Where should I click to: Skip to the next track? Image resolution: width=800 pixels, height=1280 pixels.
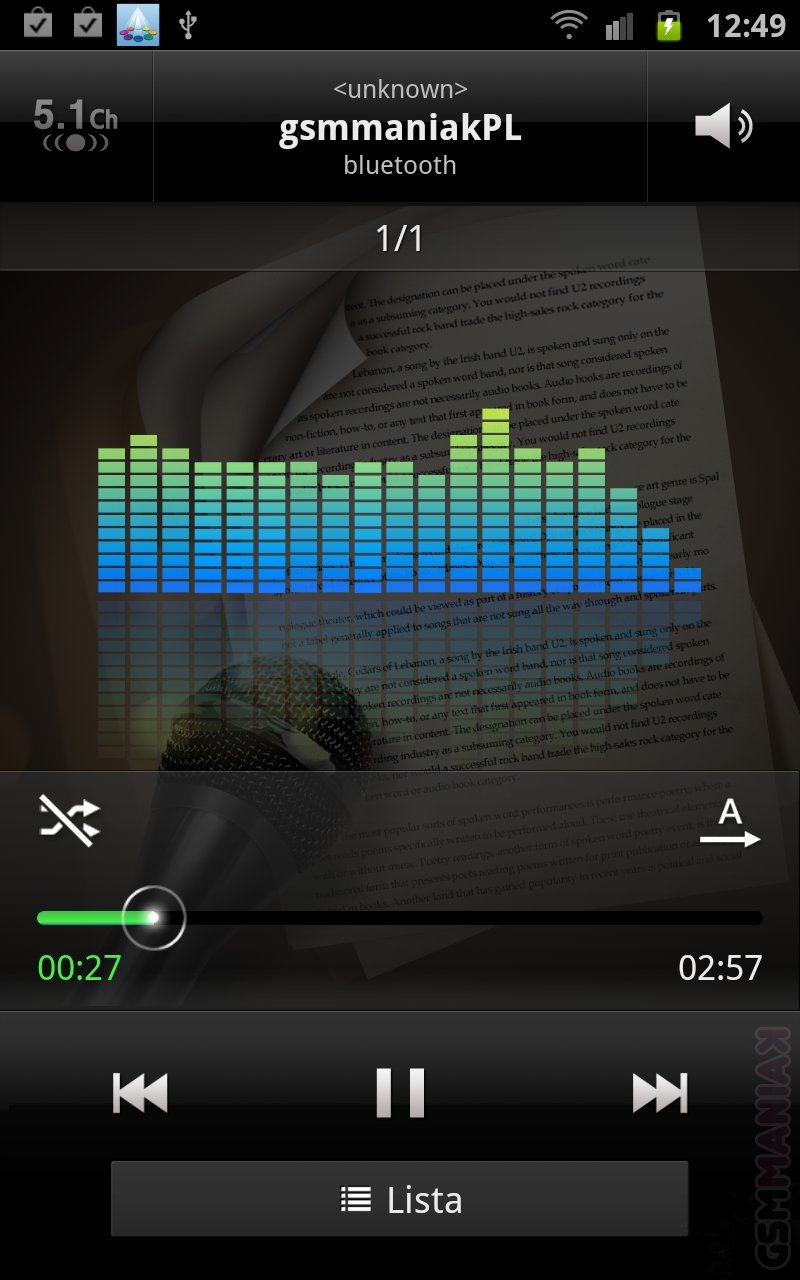point(660,1092)
